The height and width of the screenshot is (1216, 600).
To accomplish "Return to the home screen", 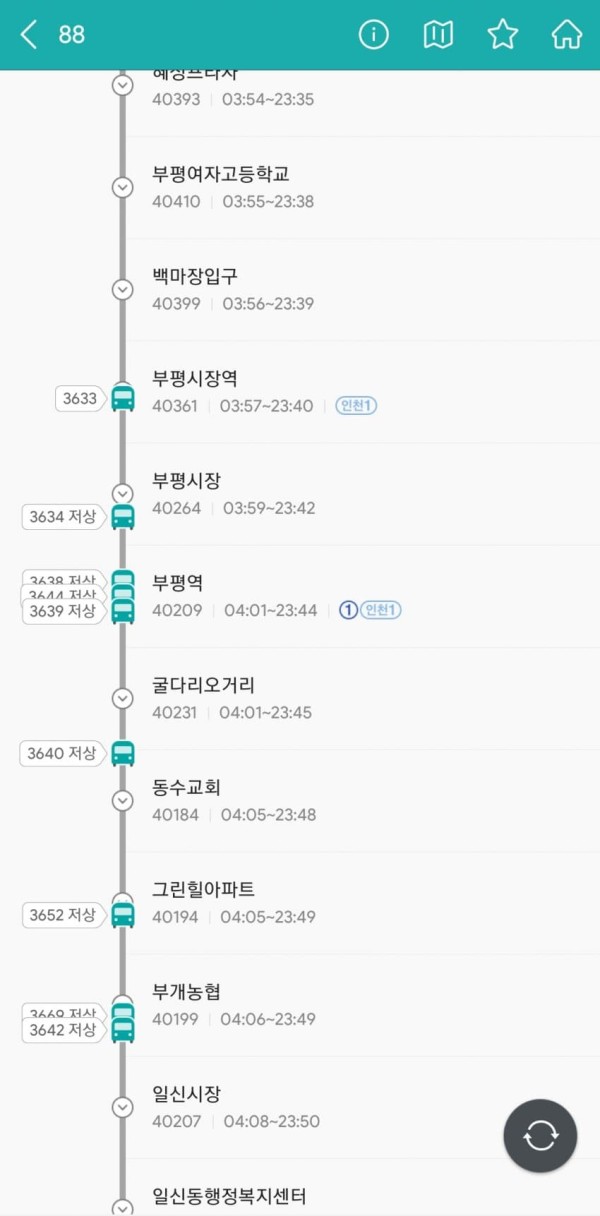I will (x=566, y=35).
